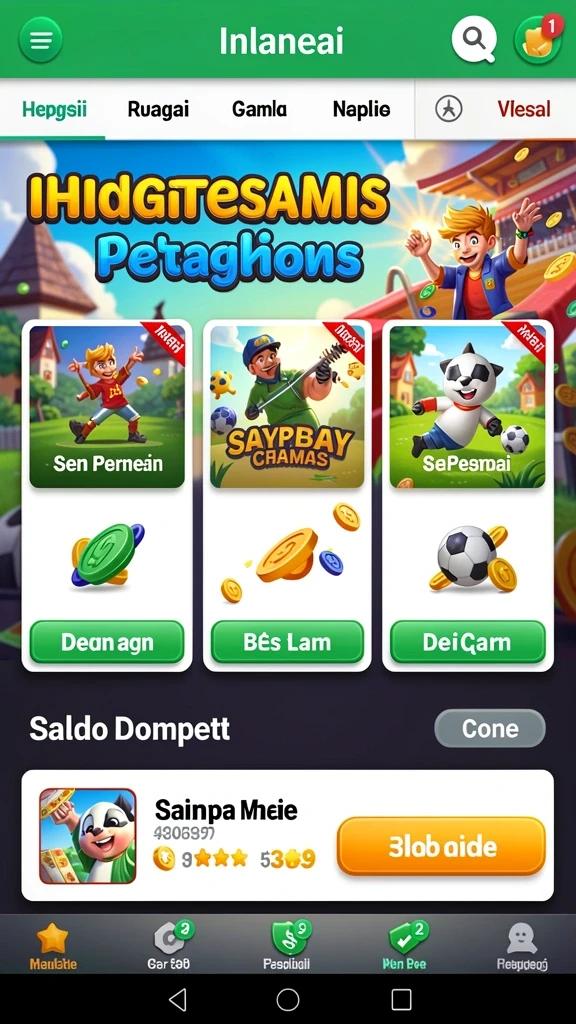
Task: Tap the system back button
Action: (177, 999)
